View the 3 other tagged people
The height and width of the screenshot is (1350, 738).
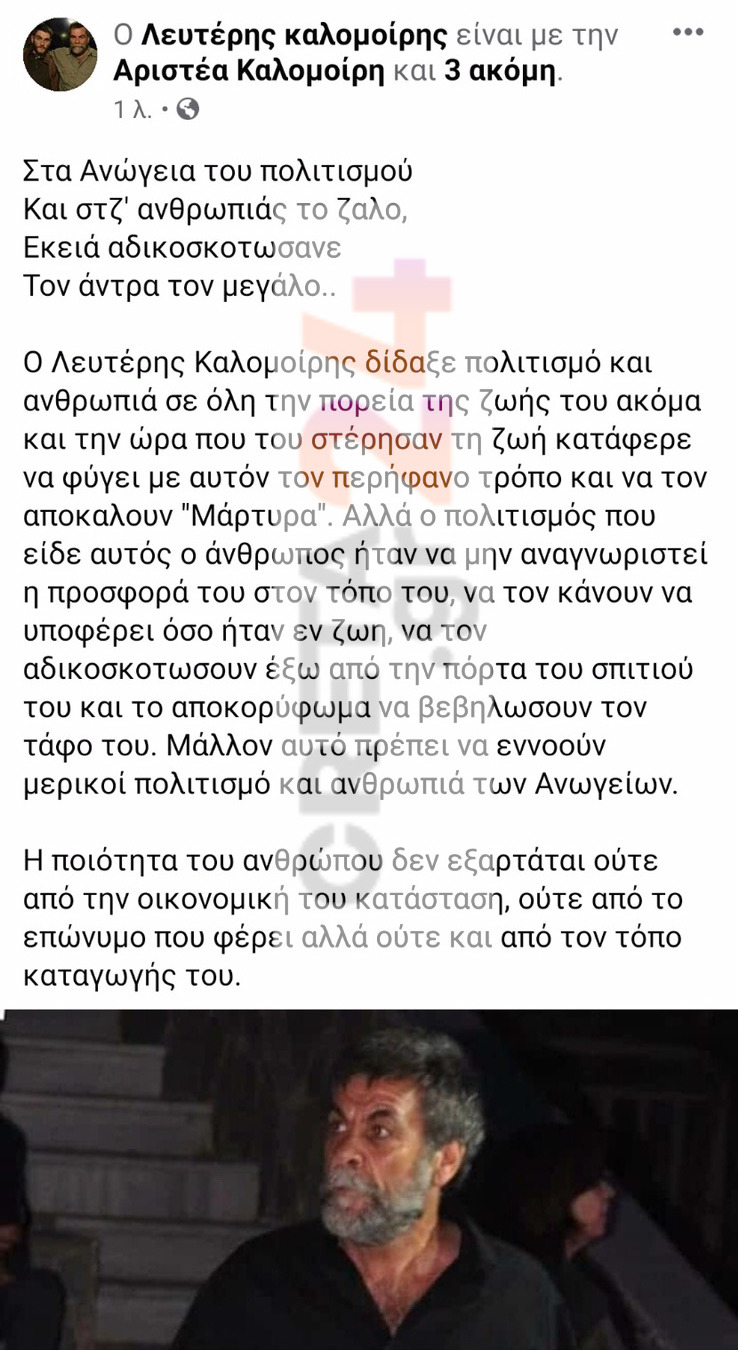pos(526,72)
